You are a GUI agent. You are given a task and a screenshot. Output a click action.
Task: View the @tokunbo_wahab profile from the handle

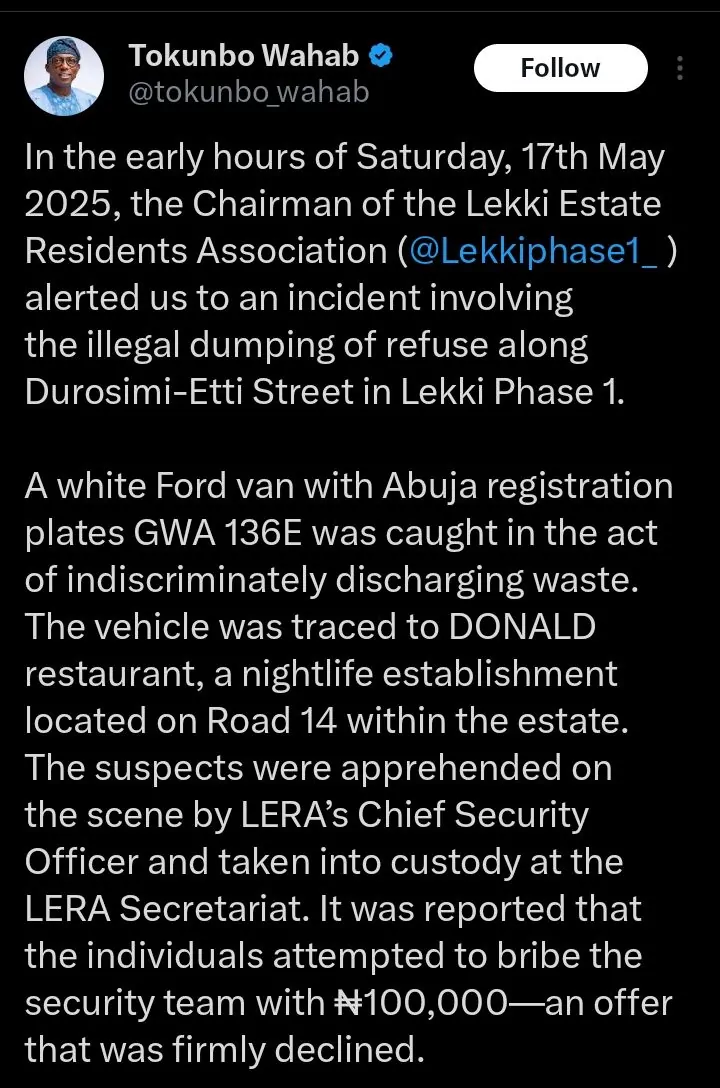[x=249, y=92]
